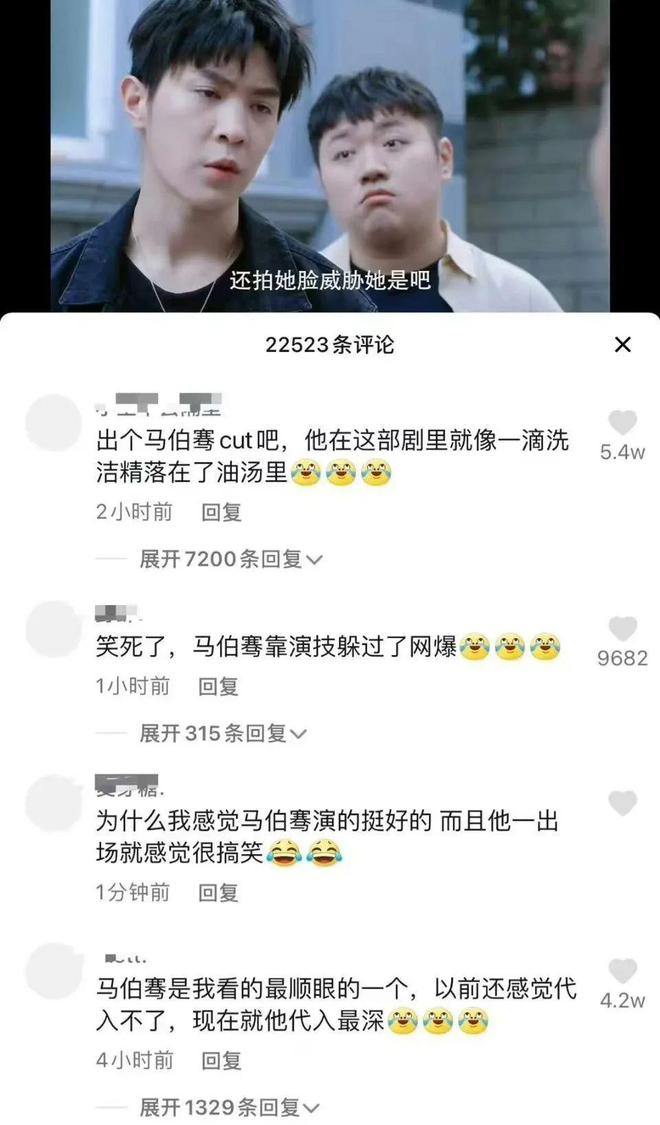Like the comment starting with 笑死了
The height and width of the screenshot is (1125, 660).
point(622,629)
